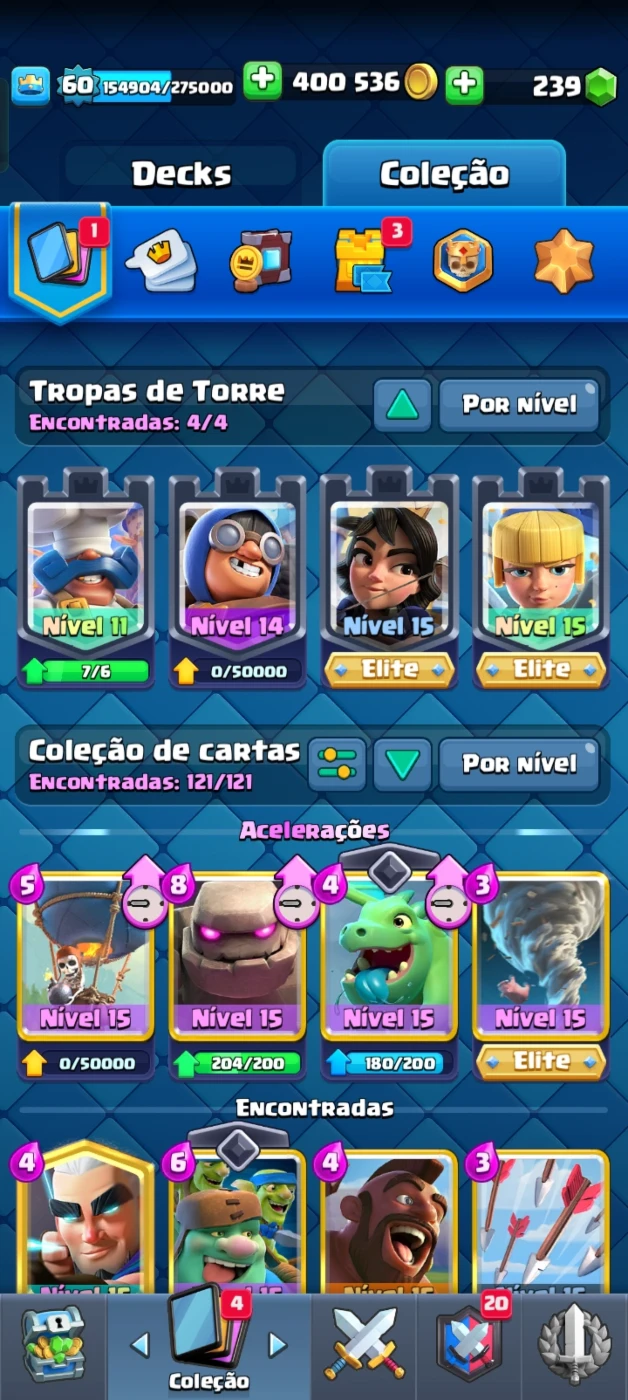Collapse the Tropas de Torre section arrow
628x1400 pixels.
(402, 404)
